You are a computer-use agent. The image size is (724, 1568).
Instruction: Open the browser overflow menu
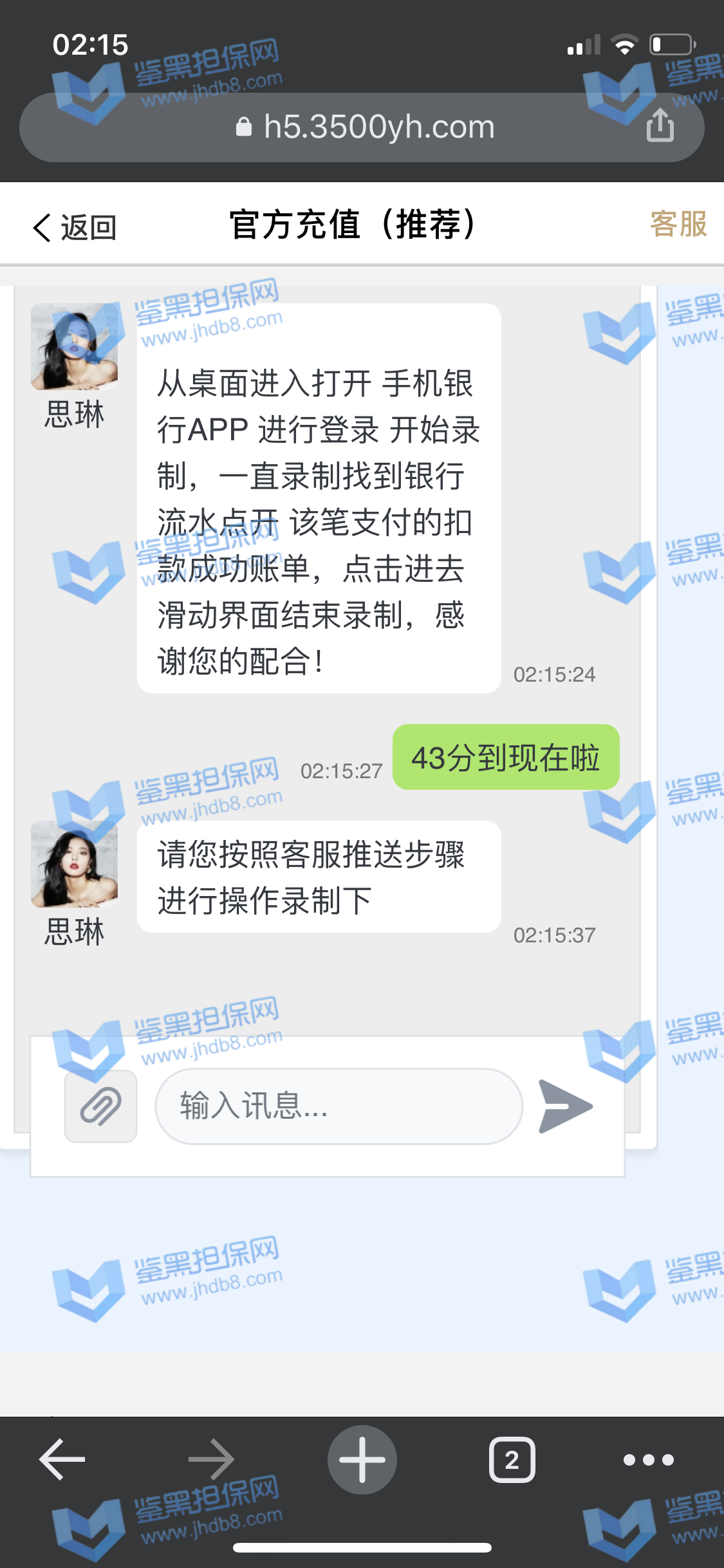pos(648,1459)
